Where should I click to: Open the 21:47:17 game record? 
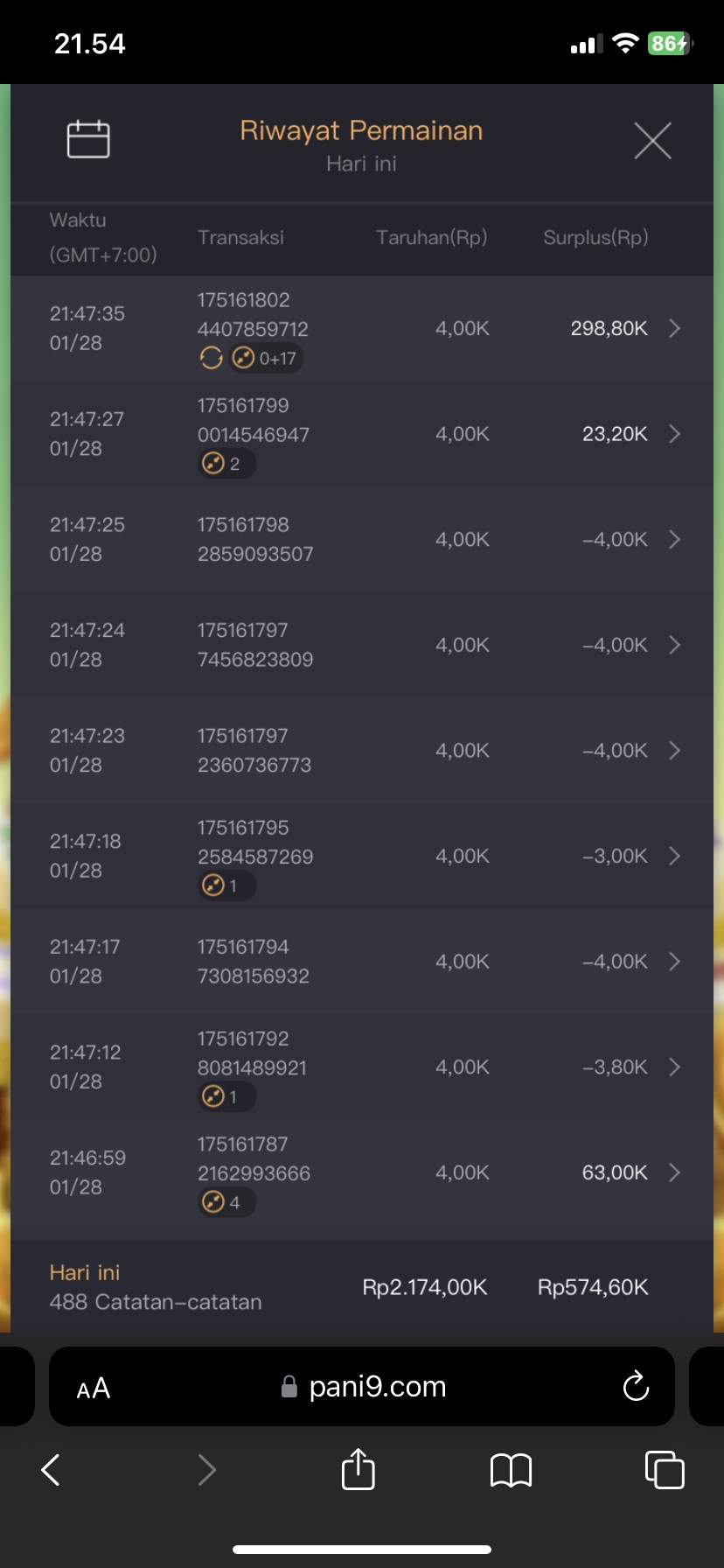(674, 962)
